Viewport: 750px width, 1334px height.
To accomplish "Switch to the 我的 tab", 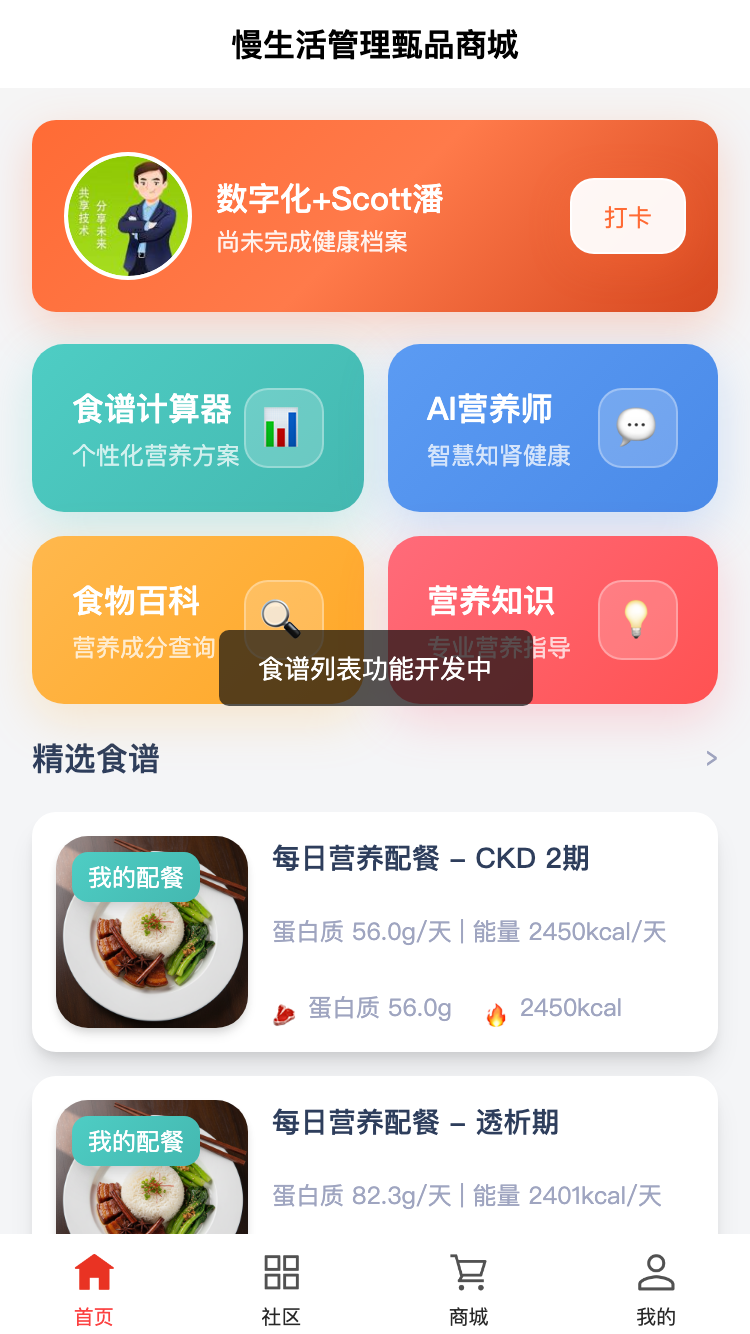I will pyautogui.click(x=656, y=1288).
